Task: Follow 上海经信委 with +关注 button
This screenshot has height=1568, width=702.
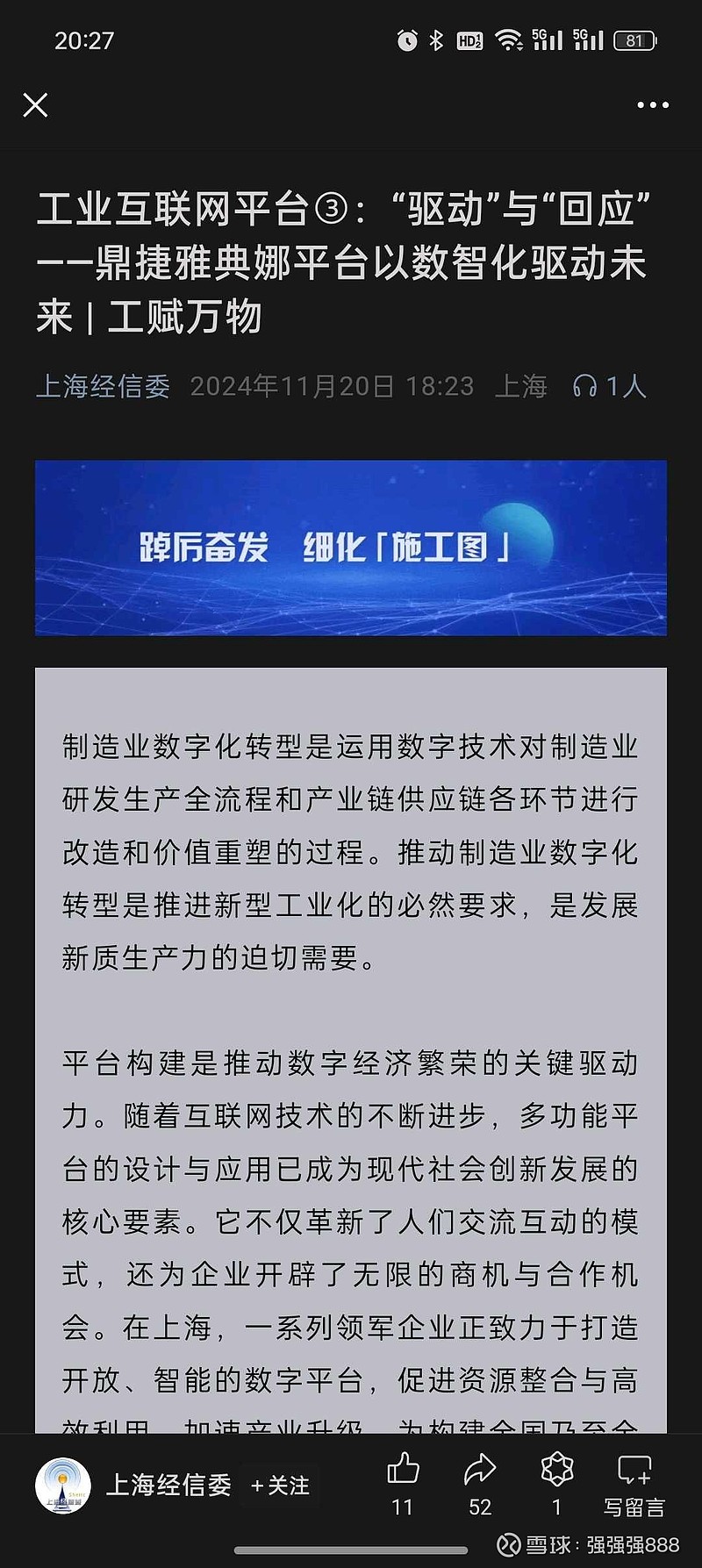Action: tap(280, 1486)
